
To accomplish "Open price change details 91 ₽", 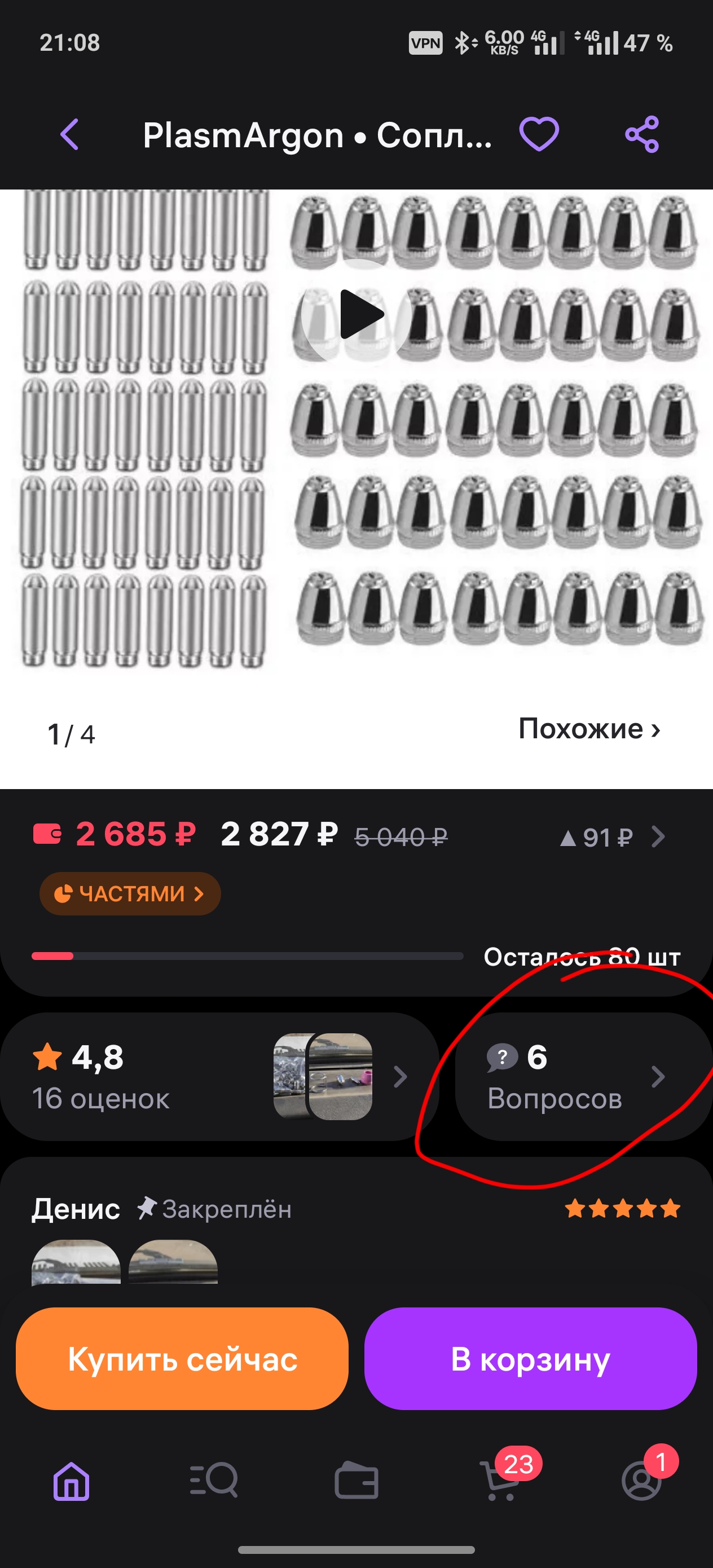I will [x=611, y=837].
